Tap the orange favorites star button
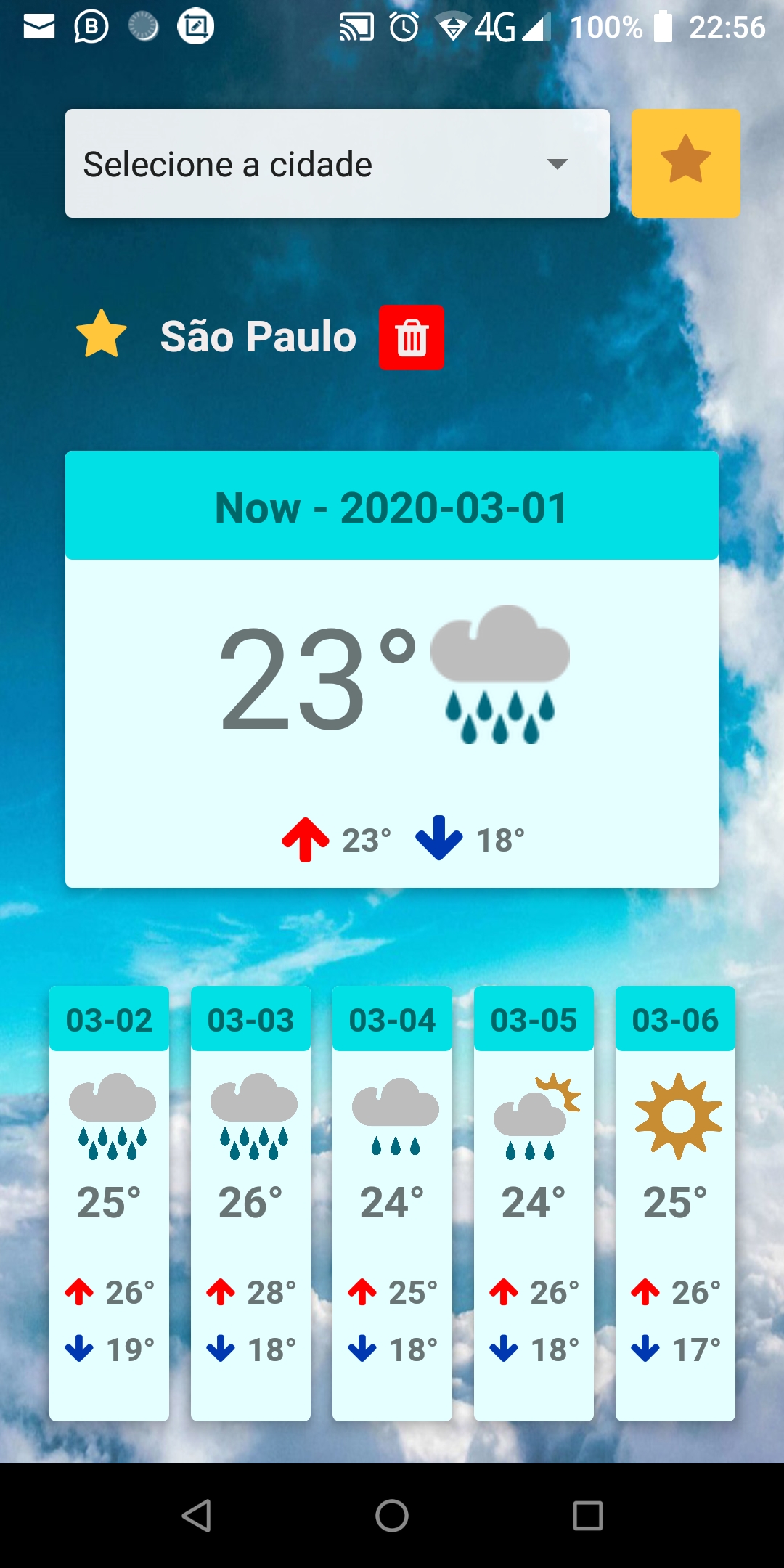784x1568 pixels. coord(685,163)
